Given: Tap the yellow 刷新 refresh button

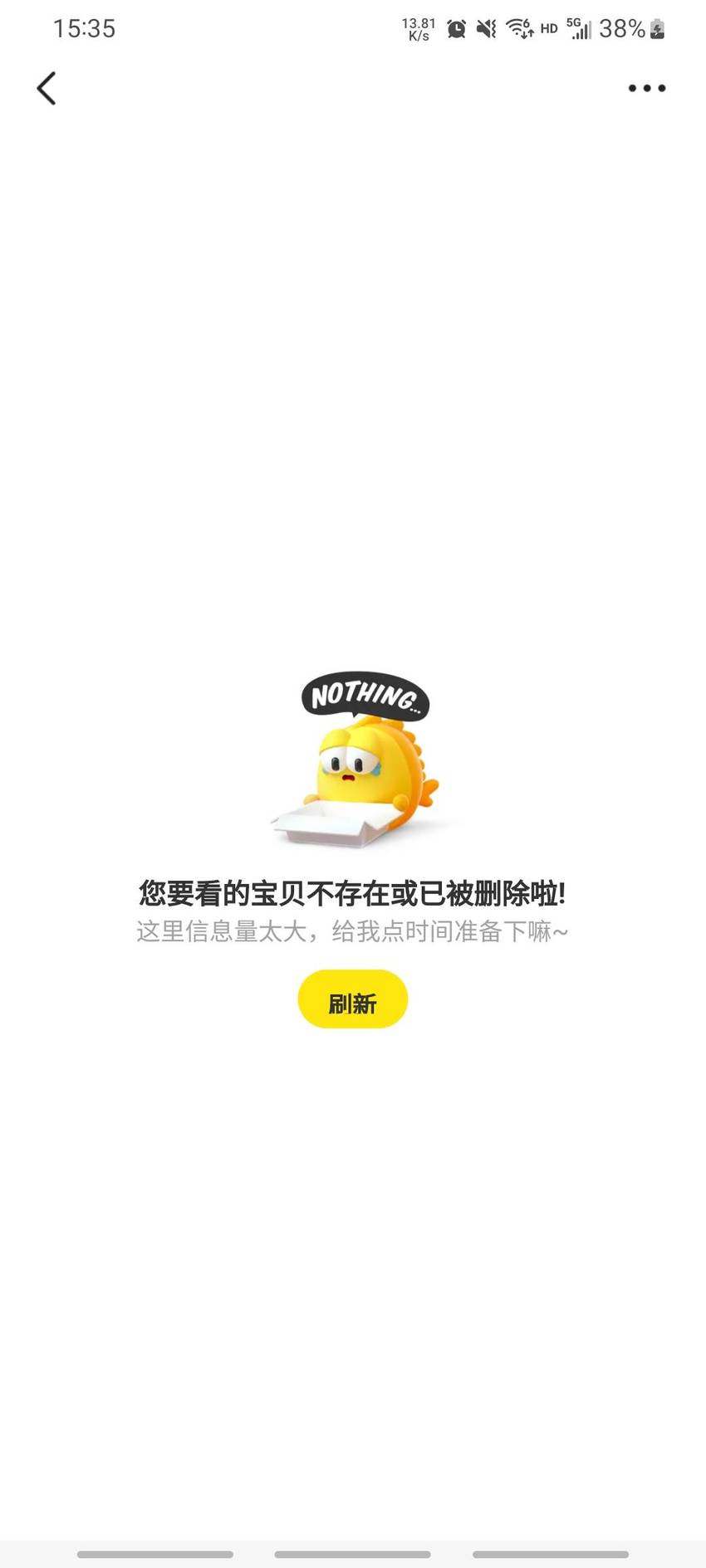Looking at the screenshot, I should (x=353, y=999).
